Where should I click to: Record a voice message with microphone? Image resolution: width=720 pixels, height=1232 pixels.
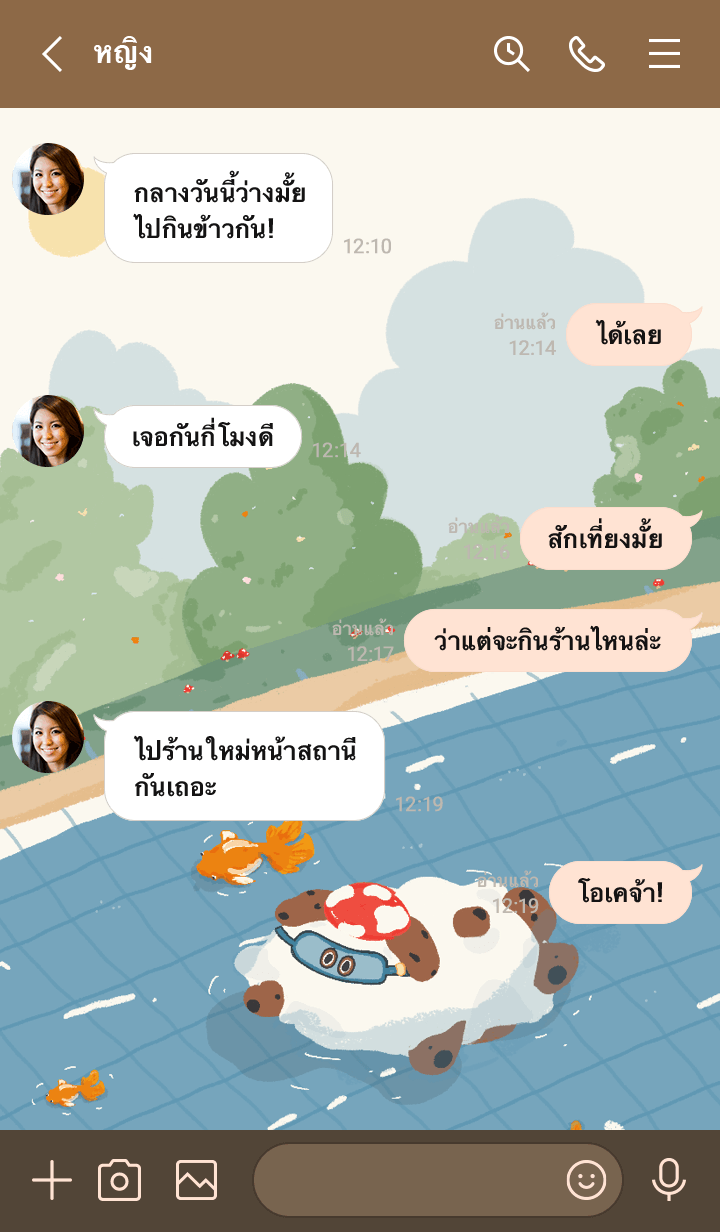668,1181
